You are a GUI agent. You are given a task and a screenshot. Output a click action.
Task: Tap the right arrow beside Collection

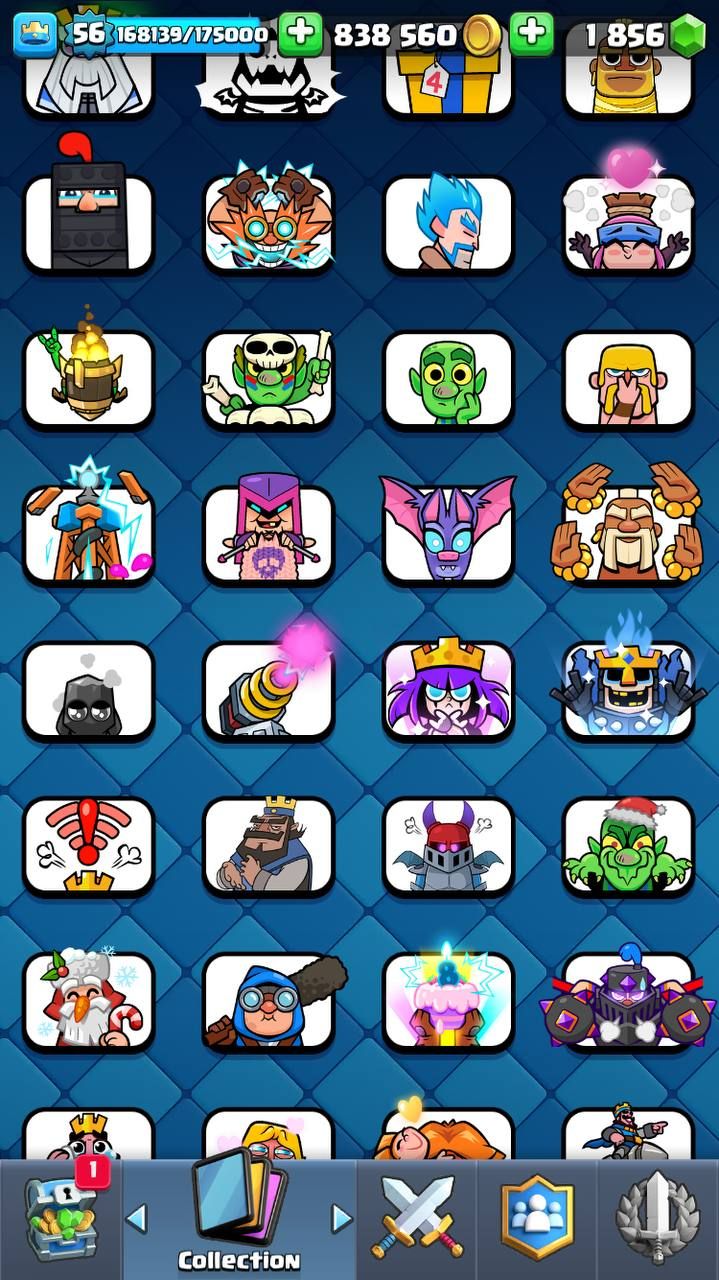pos(342,1218)
